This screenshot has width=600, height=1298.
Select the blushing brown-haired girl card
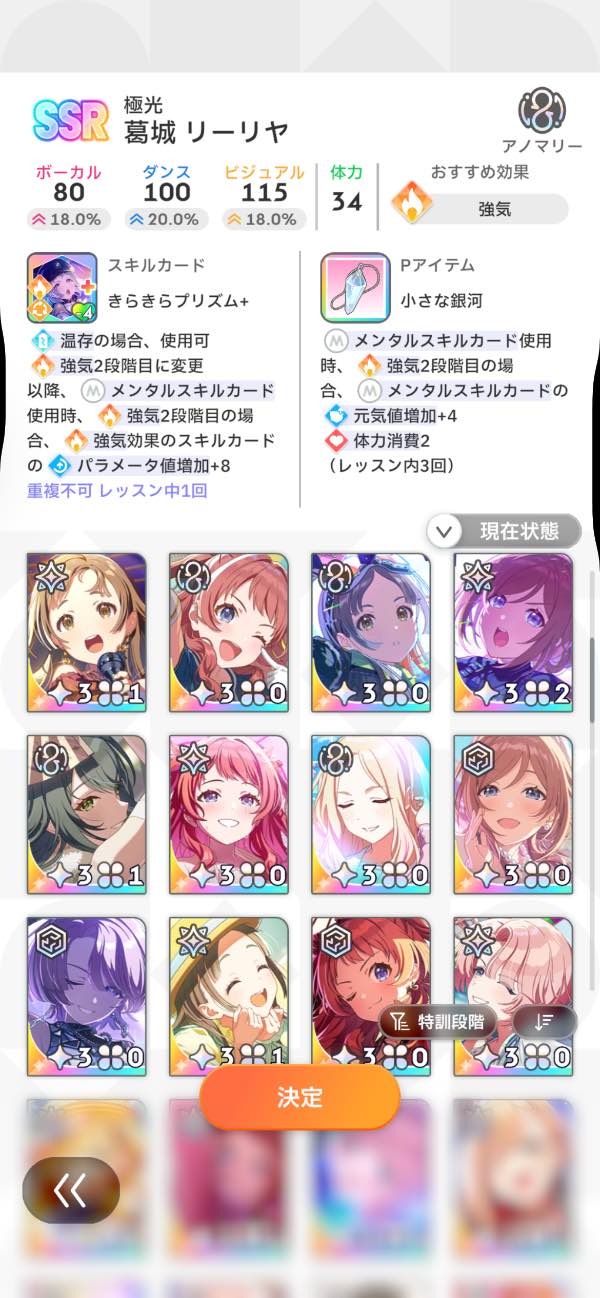pyautogui.click(x=513, y=814)
